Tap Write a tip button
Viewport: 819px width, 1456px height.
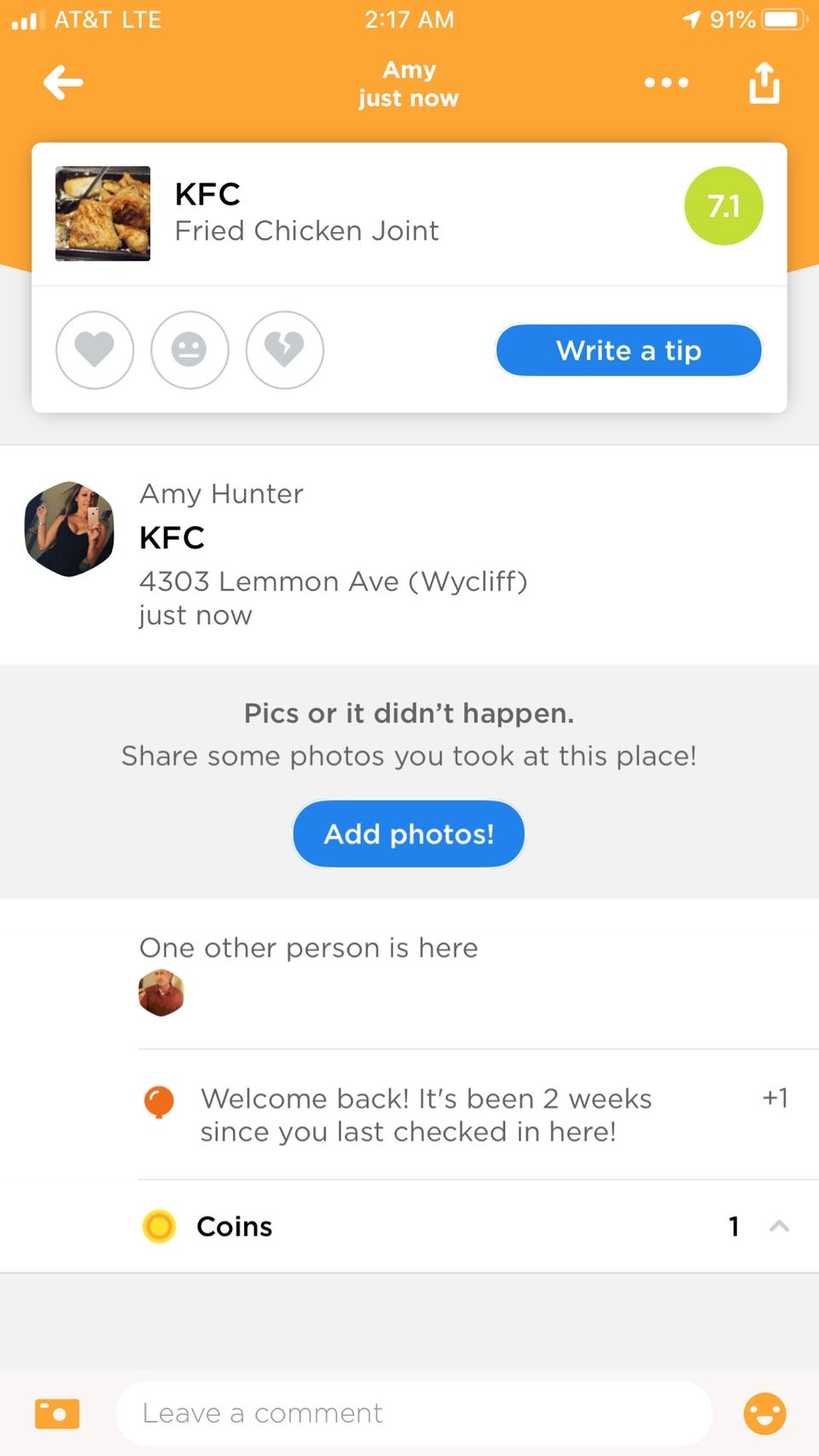[629, 351]
